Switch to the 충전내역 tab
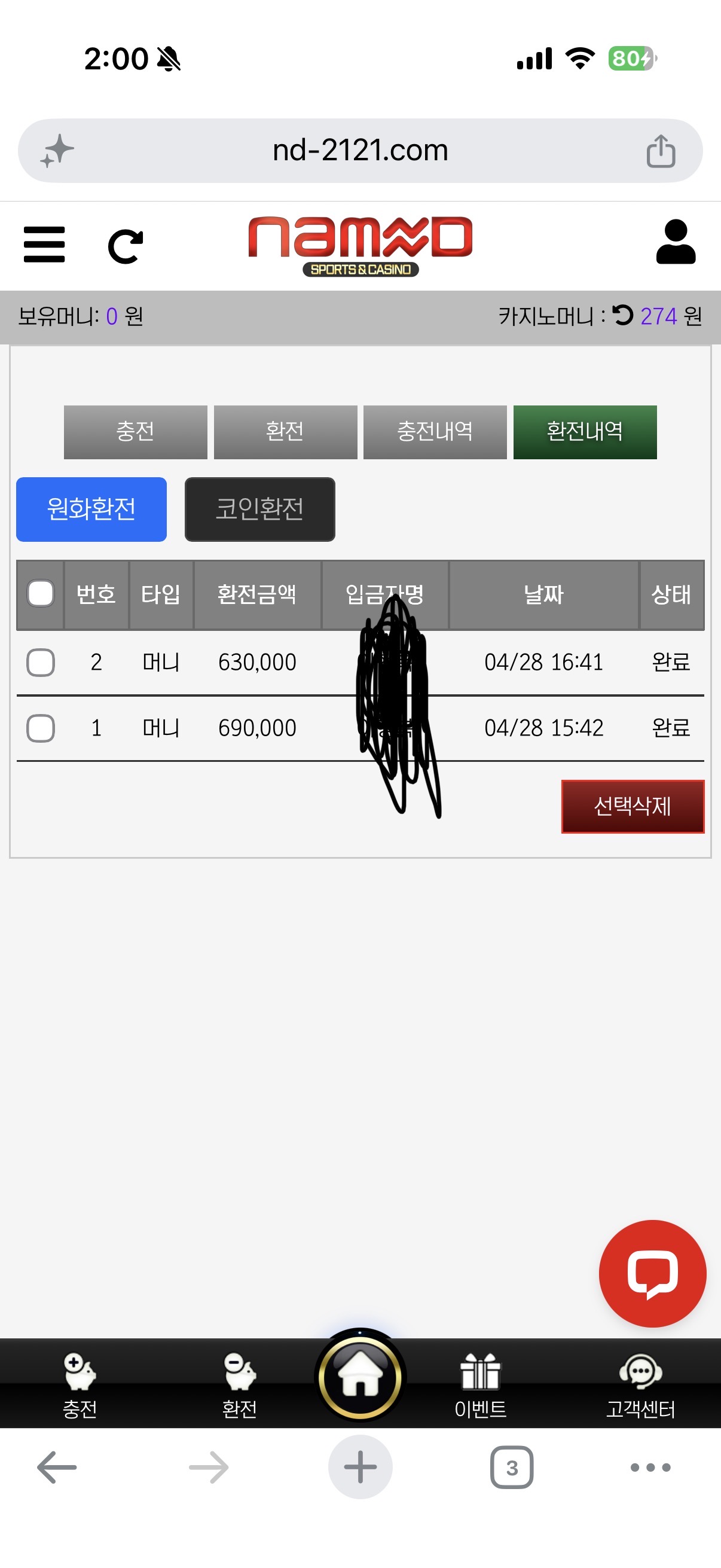Image resolution: width=721 pixels, height=1568 pixels. (435, 432)
